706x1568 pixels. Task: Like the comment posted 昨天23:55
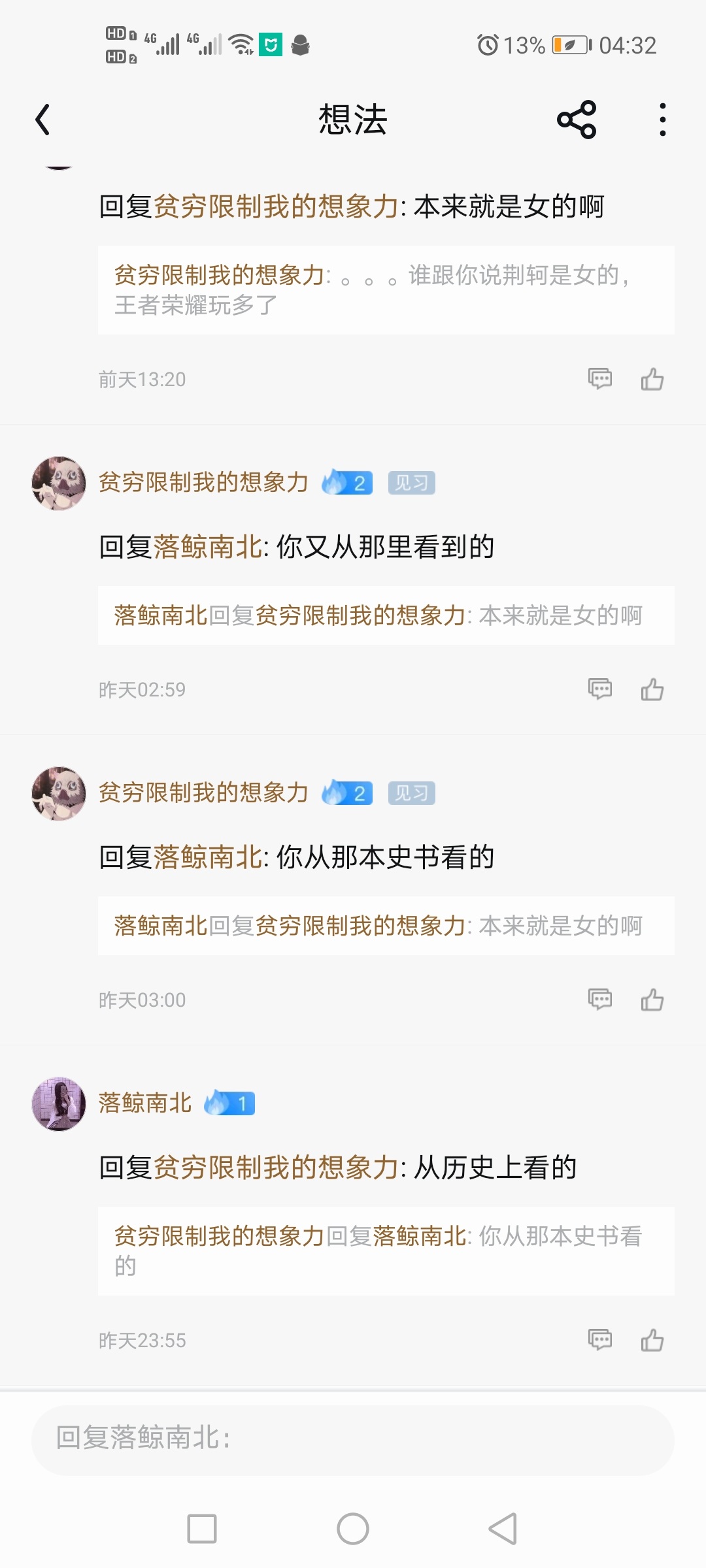coord(652,1340)
